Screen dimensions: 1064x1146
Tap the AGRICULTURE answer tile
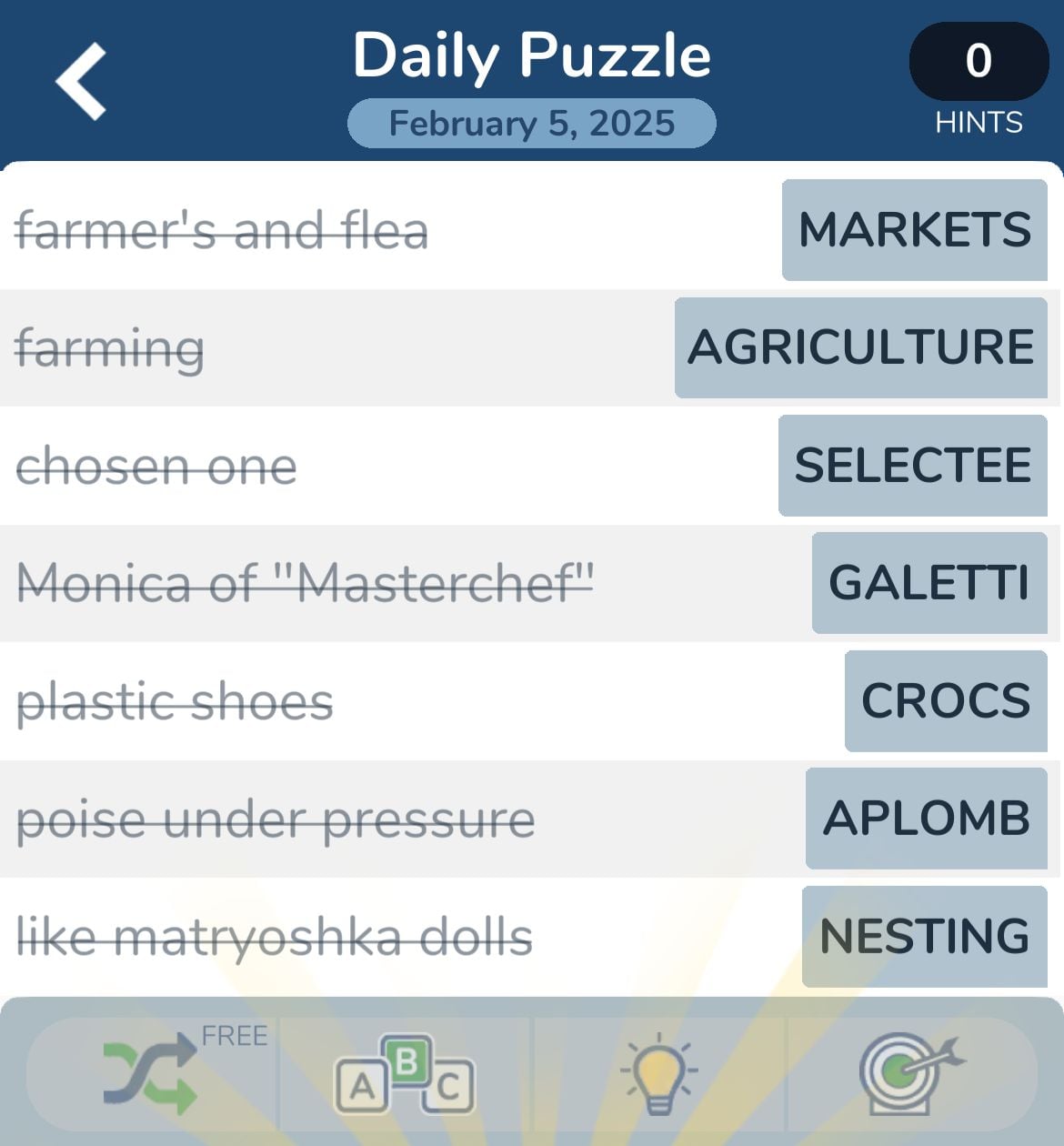pos(860,347)
